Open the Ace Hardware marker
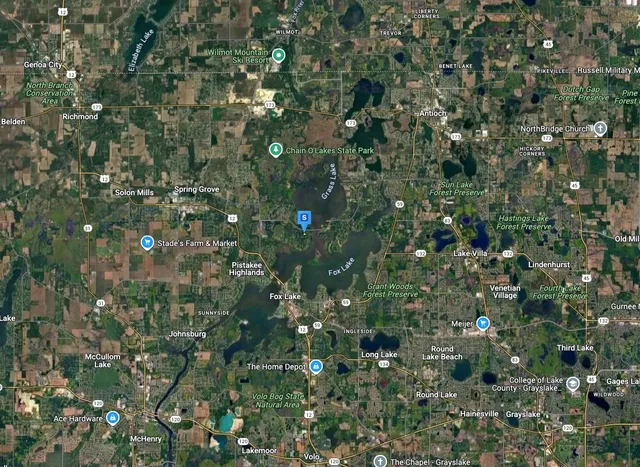 pos(113,418)
